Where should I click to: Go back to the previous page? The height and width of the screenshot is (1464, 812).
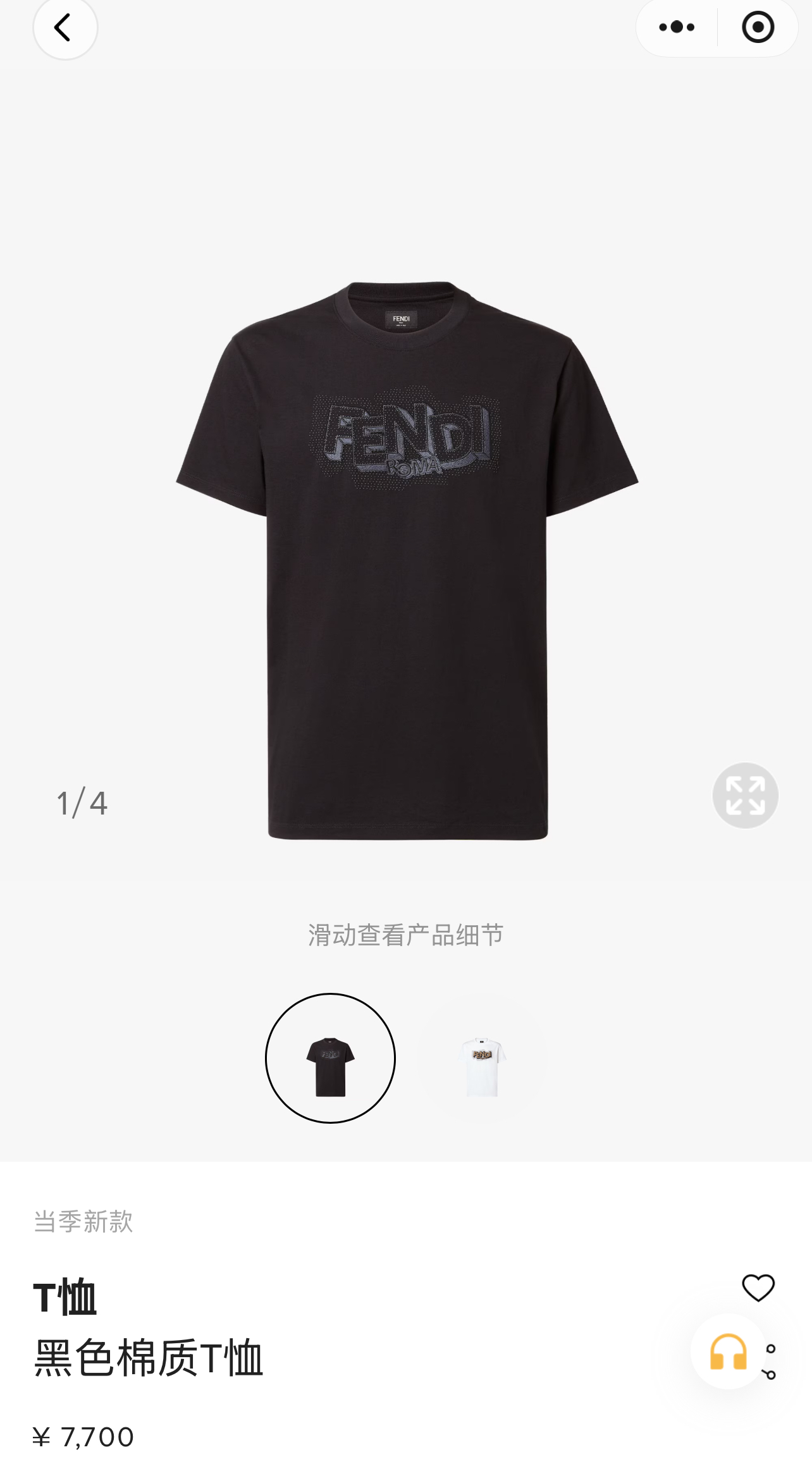[65, 28]
